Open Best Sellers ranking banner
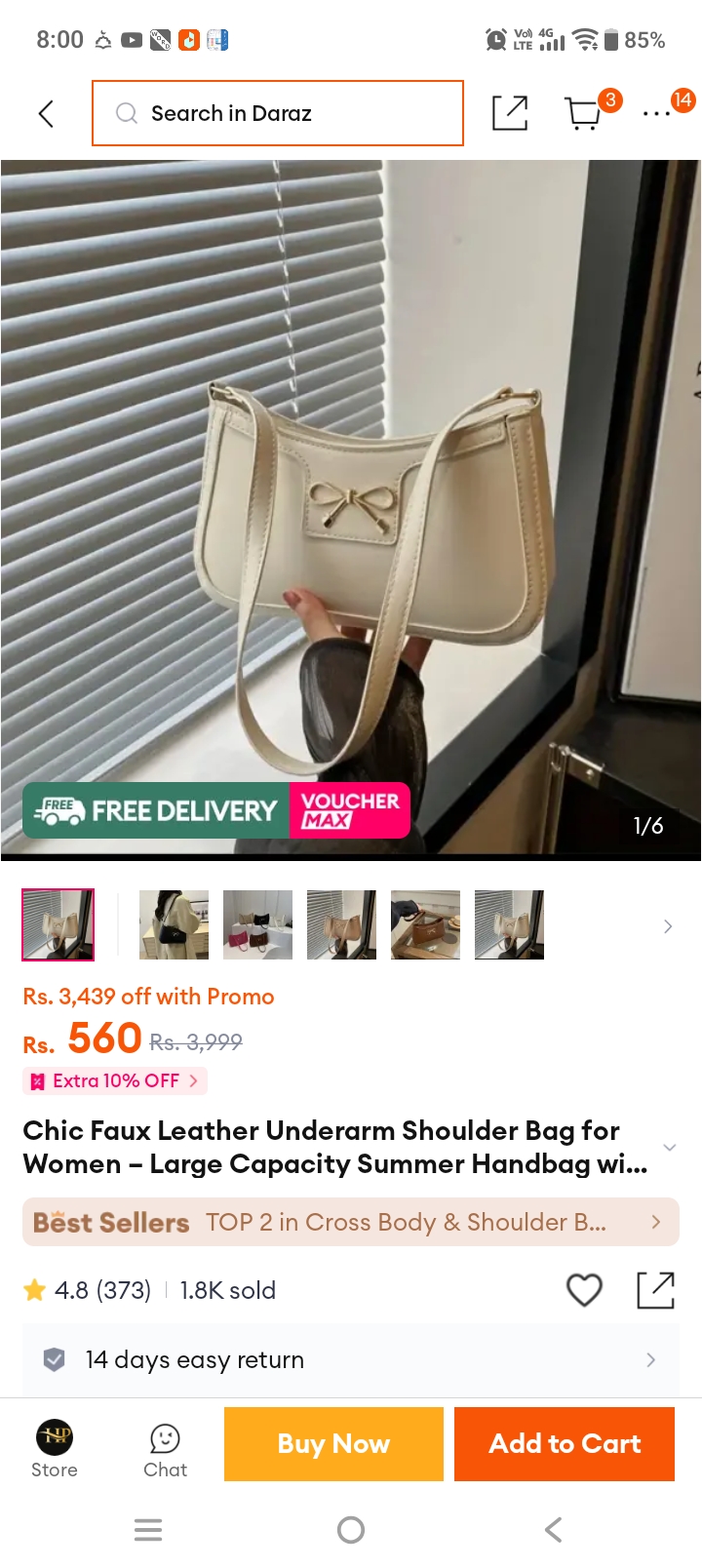Screen dimensions: 702x1568 (351, 1222)
